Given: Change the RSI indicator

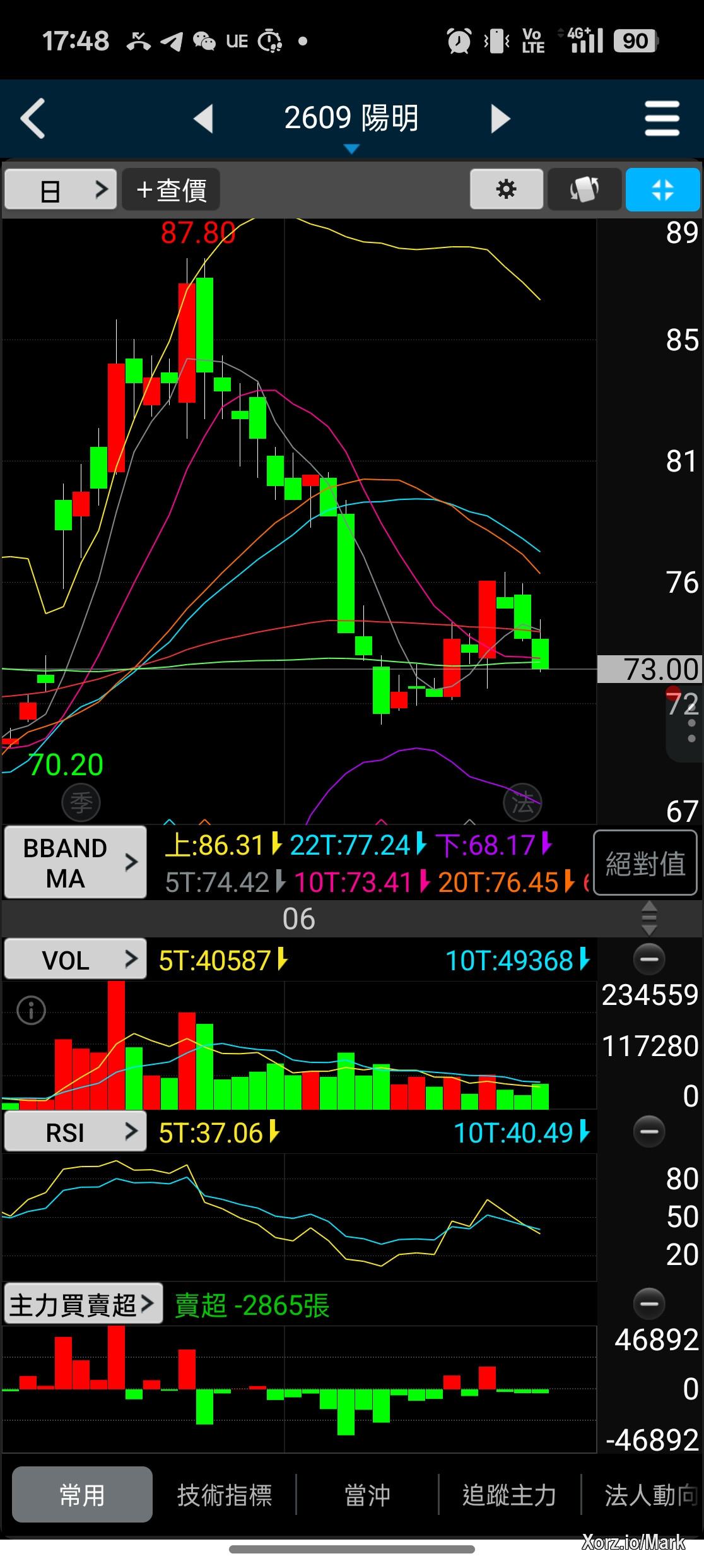Looking at the screenshot, I should 75,1132.
